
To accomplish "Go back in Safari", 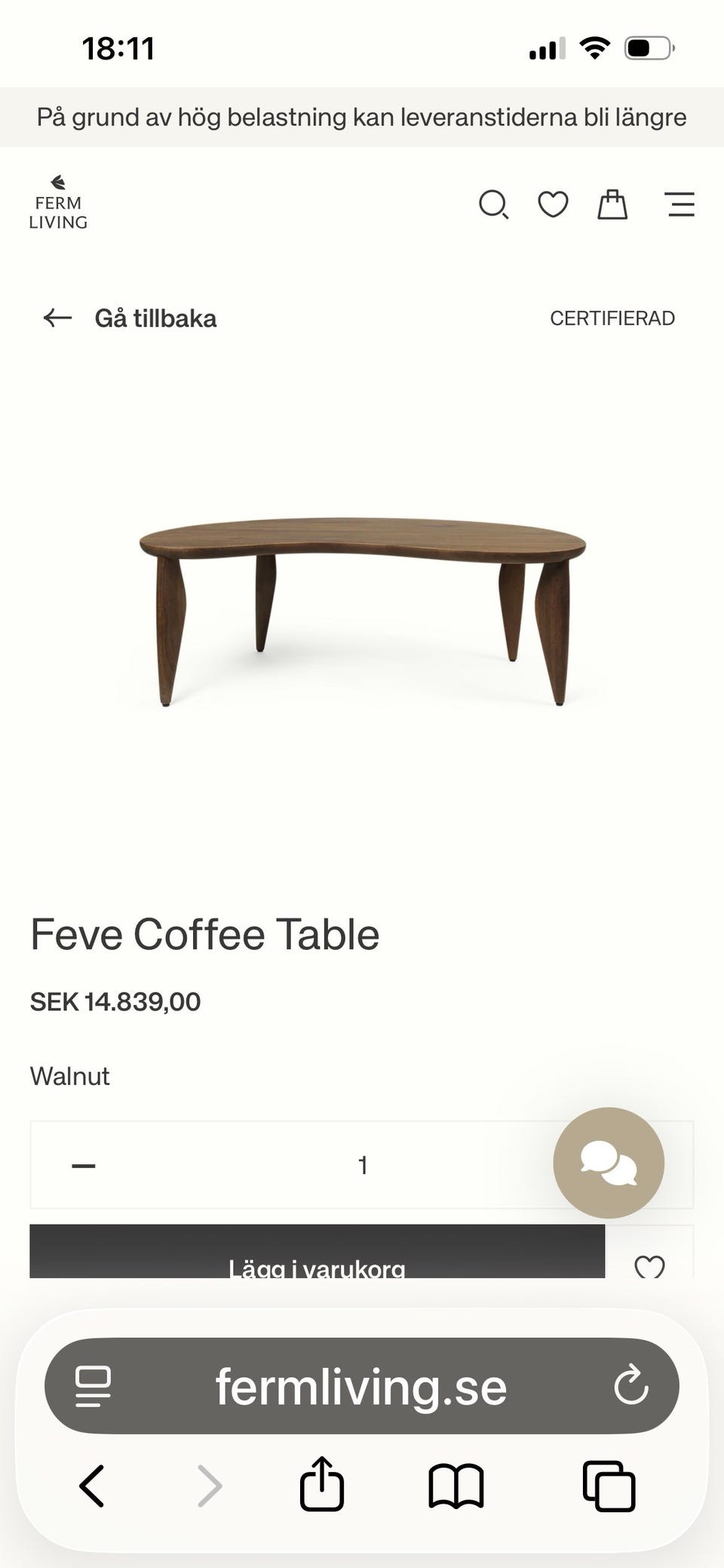I will pos(92,1486).
